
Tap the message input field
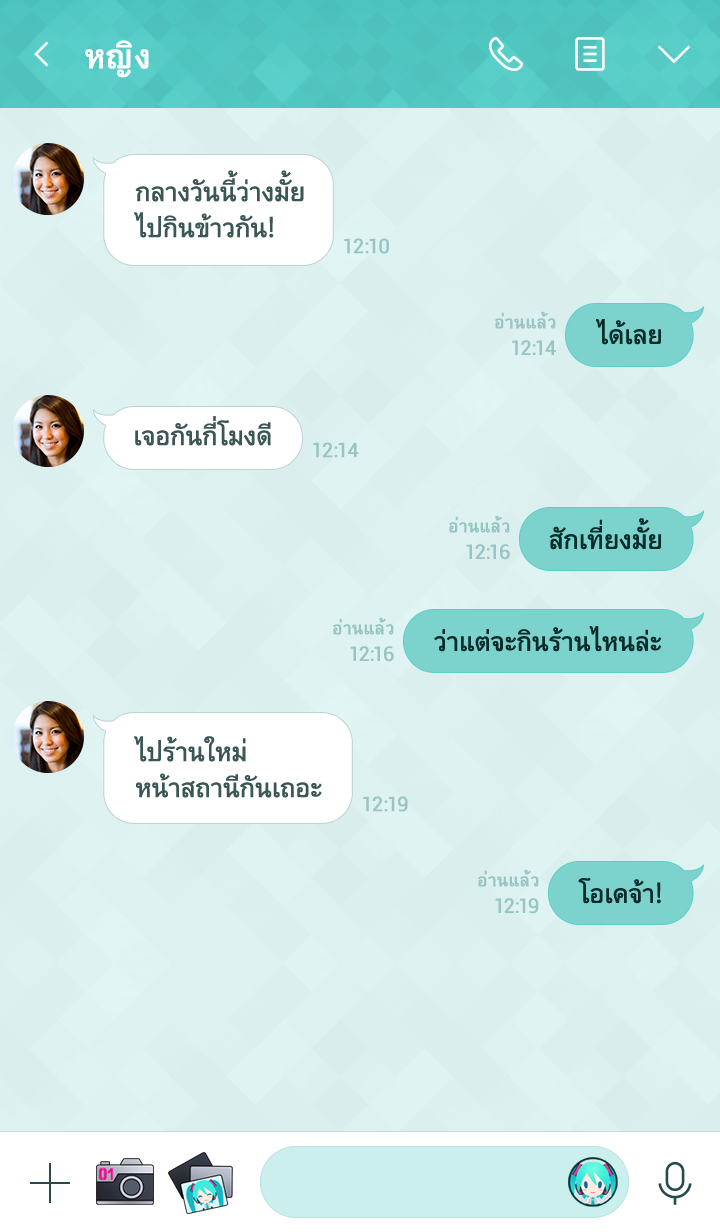pyautogui.click(x=410, y=1182)
